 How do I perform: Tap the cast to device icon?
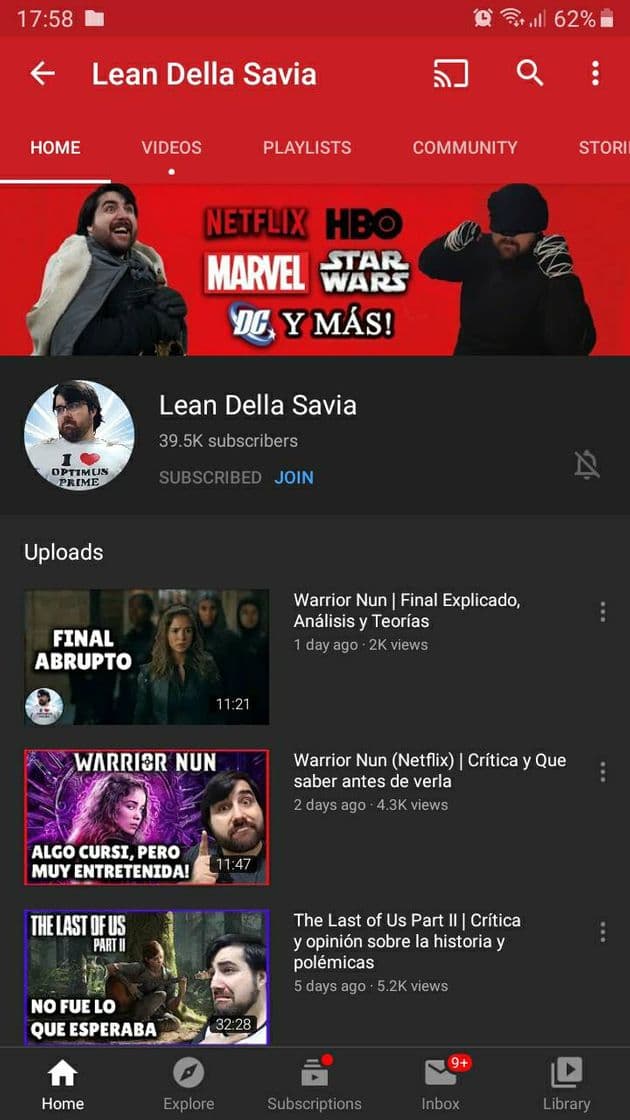(x=451, y=74)
